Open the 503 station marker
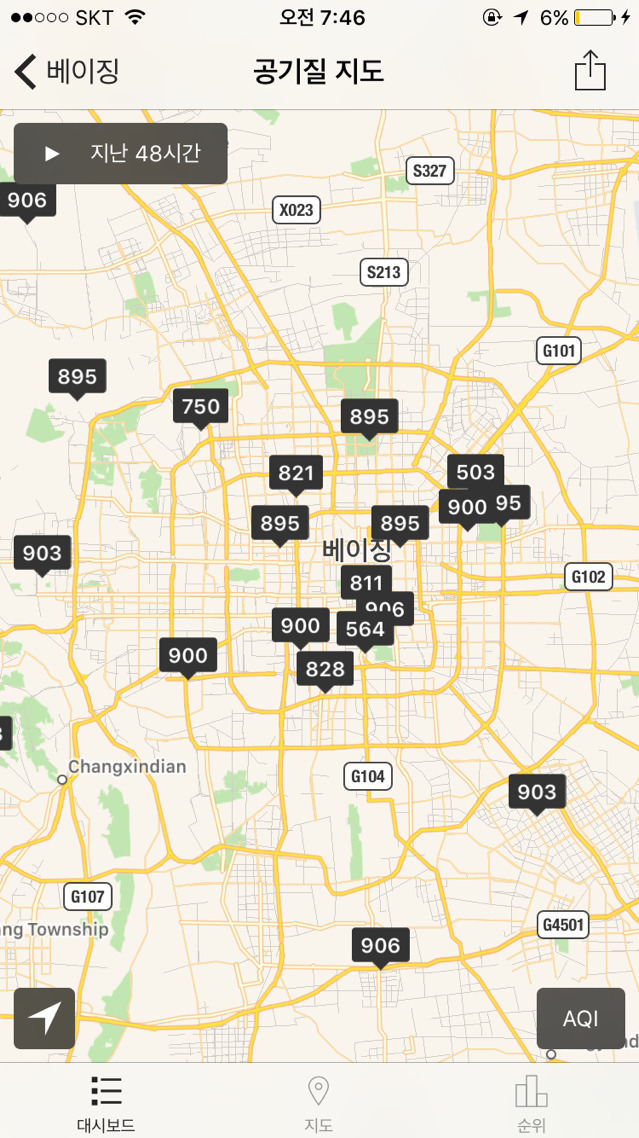639x1138 pixels. 476,472
